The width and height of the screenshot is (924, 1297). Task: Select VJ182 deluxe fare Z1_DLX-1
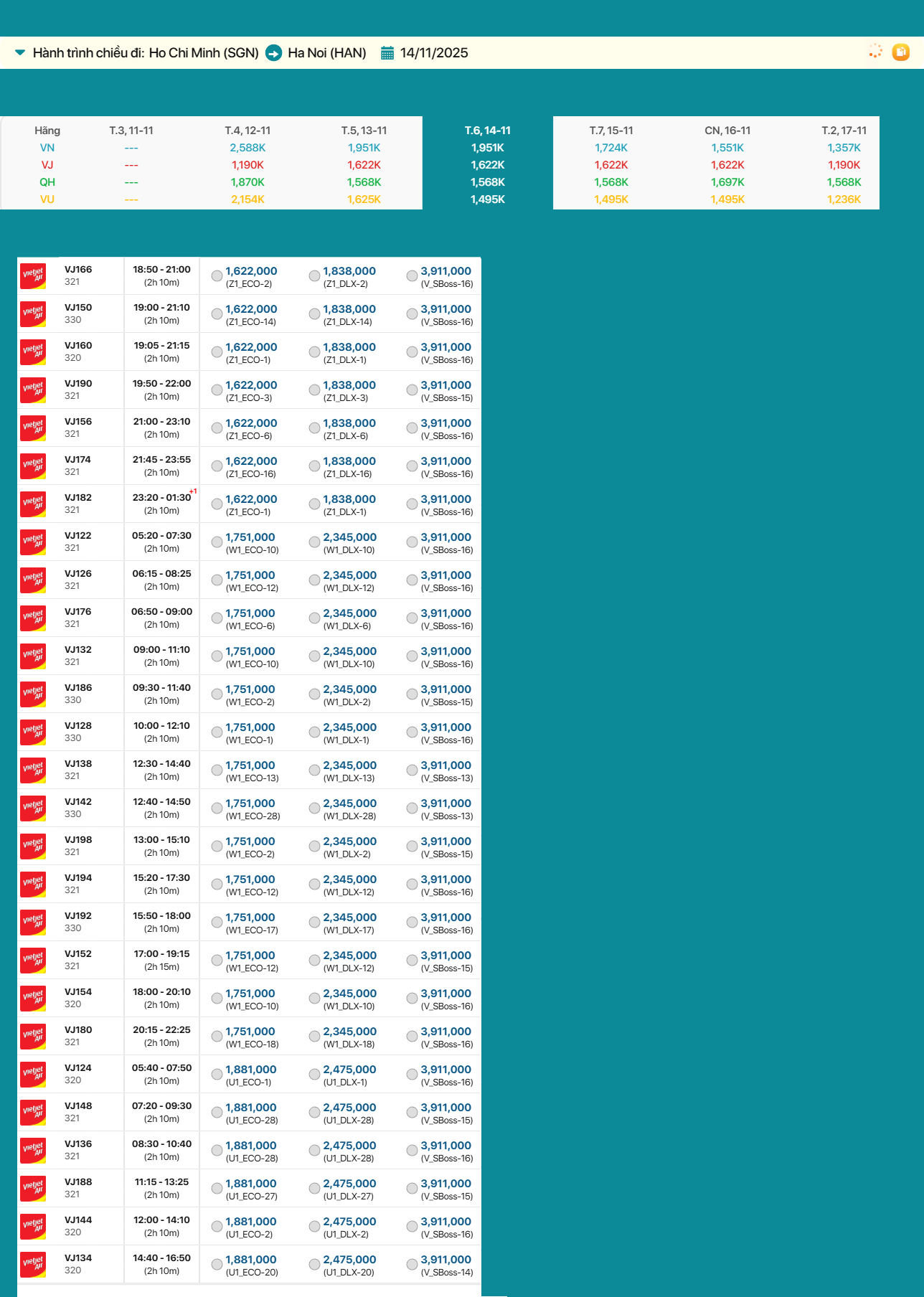[314, 504]
